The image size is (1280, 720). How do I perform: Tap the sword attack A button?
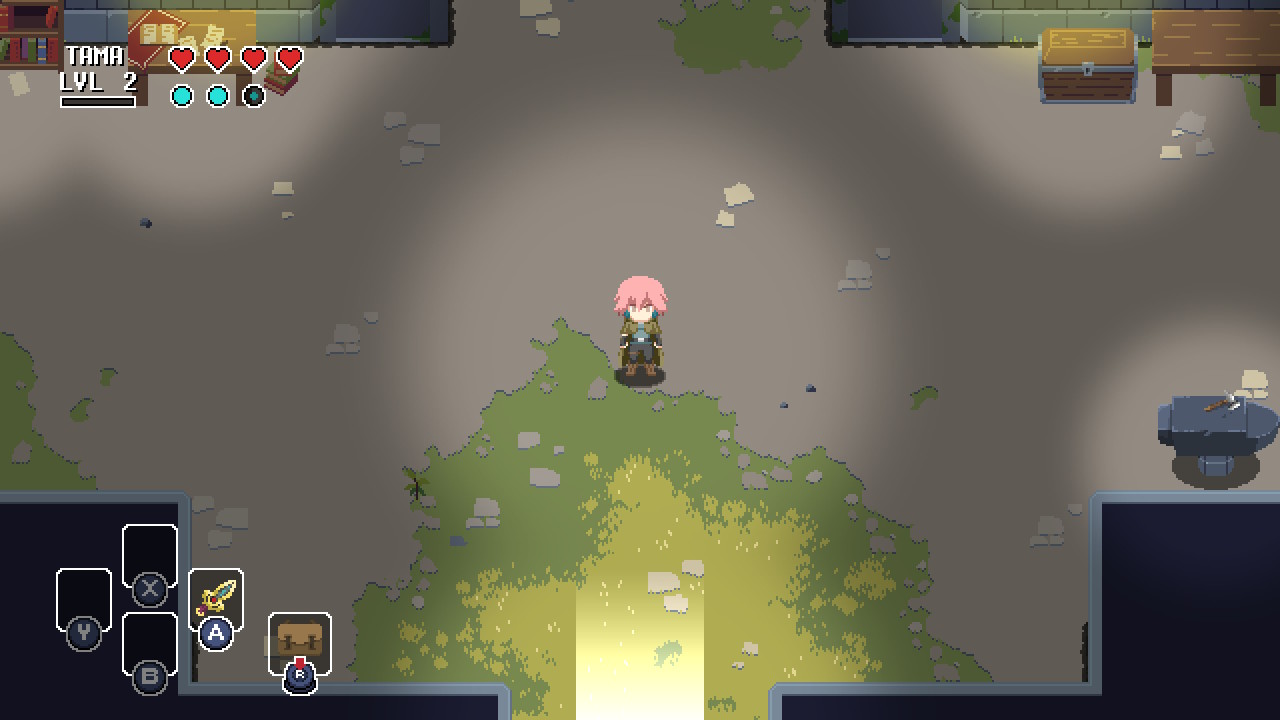(216, 603)
